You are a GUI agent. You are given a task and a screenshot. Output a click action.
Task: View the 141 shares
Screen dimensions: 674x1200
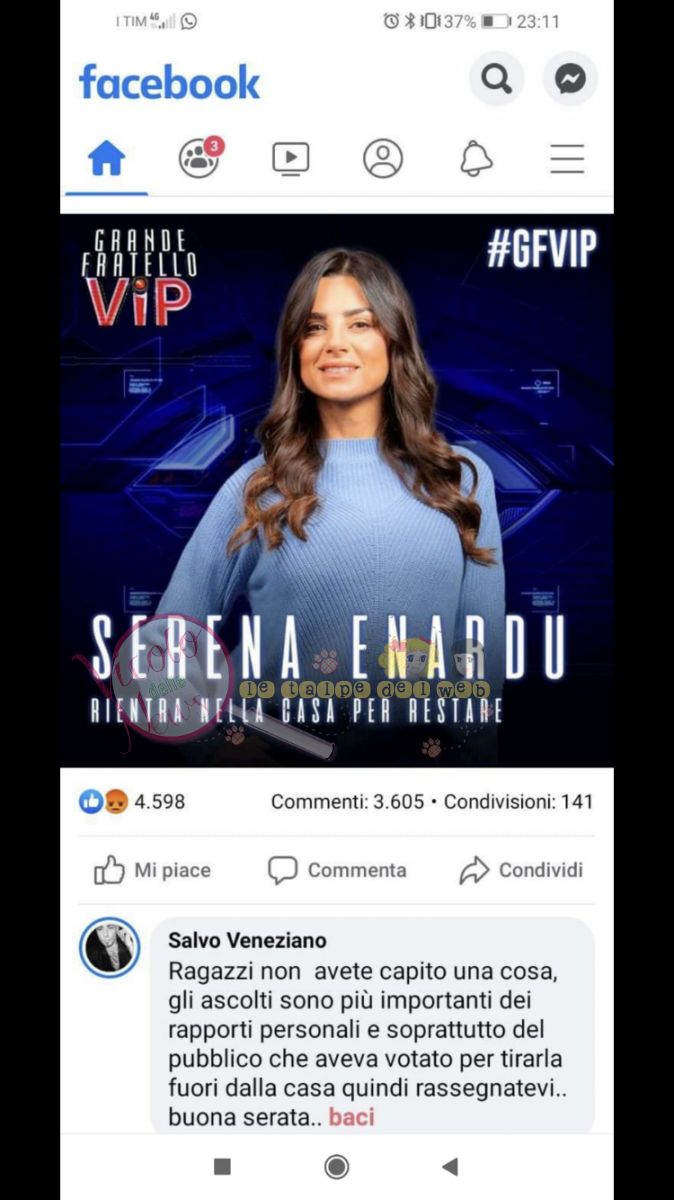518,802
